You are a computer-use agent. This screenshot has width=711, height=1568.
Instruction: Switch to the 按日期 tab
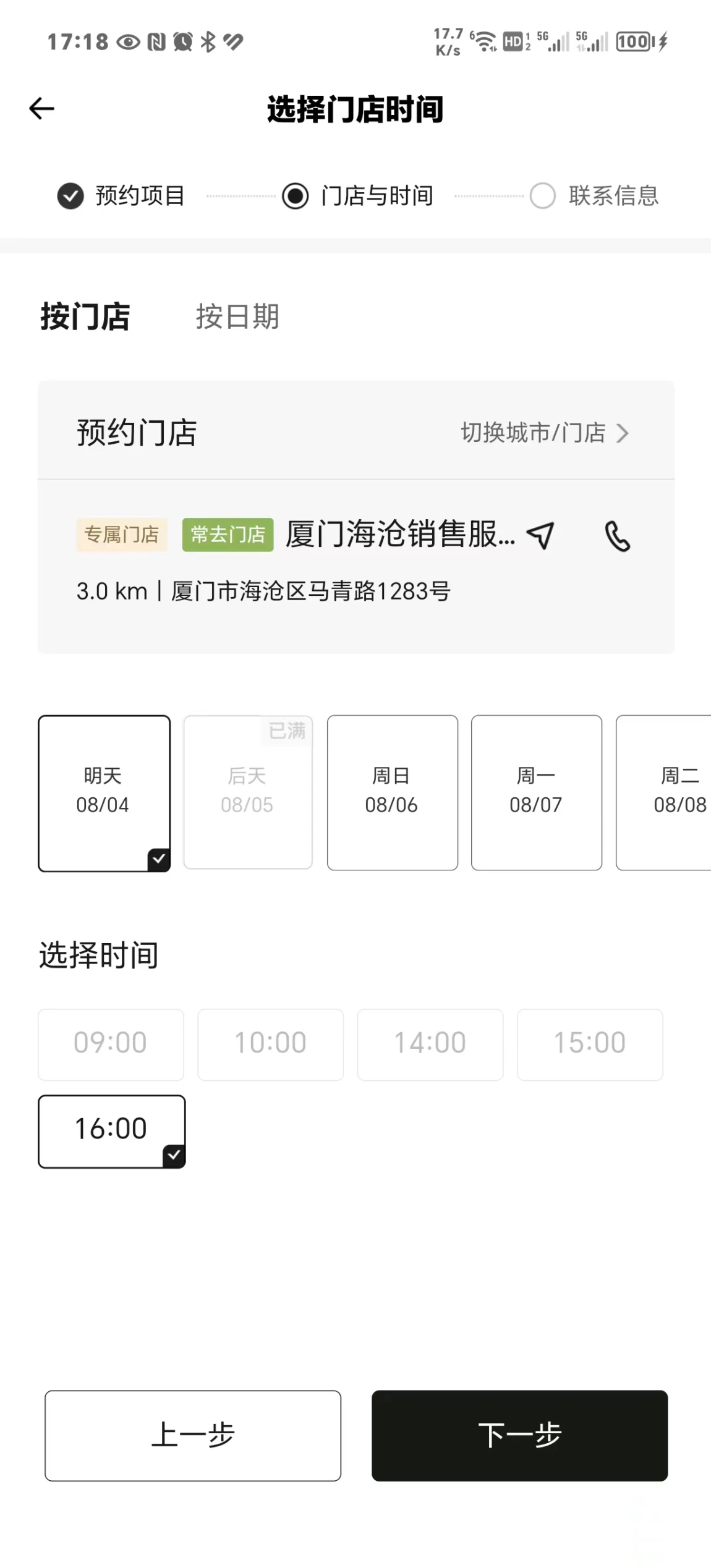click(237, 316)
